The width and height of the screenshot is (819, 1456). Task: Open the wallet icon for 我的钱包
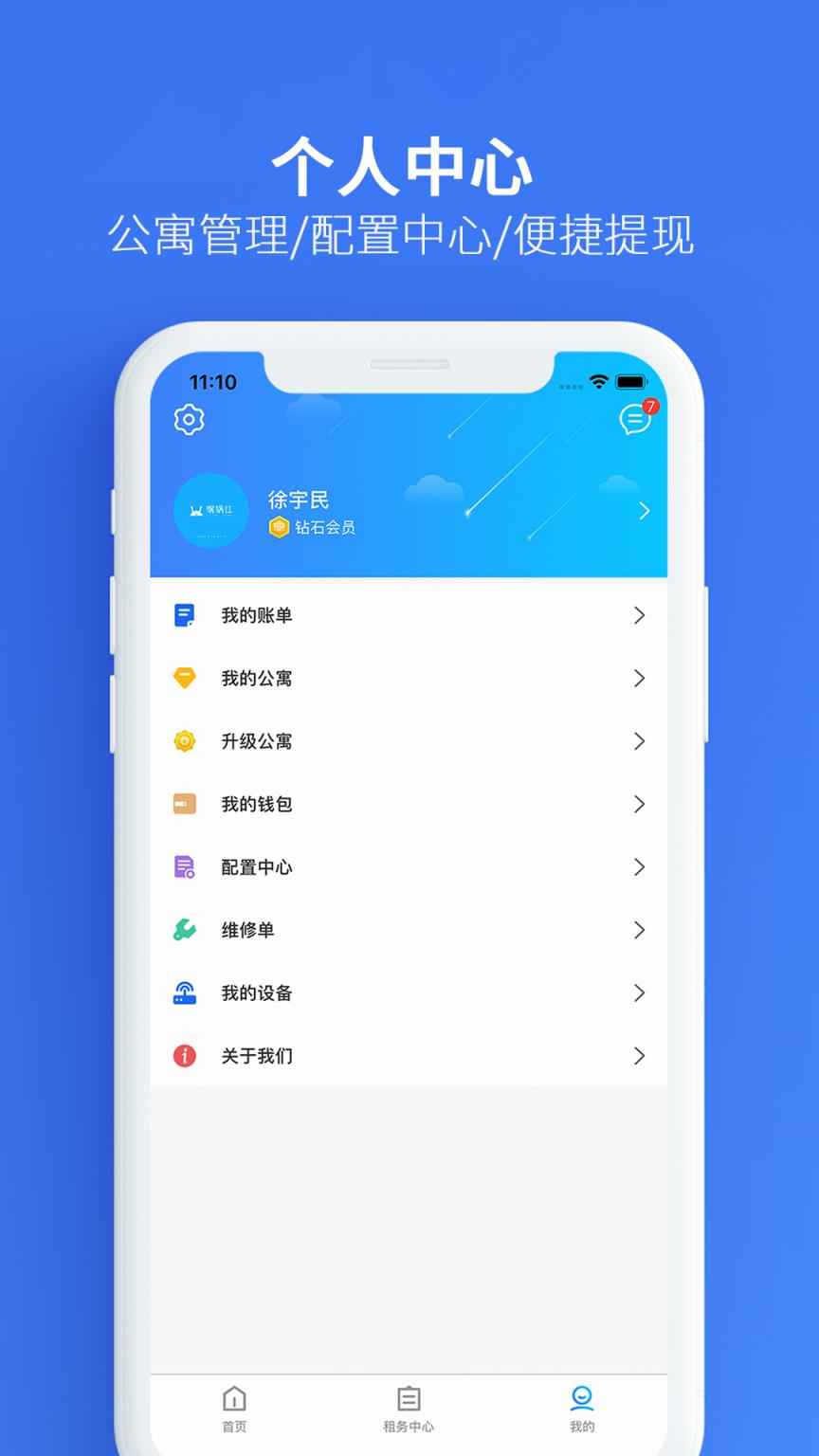point(184,804)
